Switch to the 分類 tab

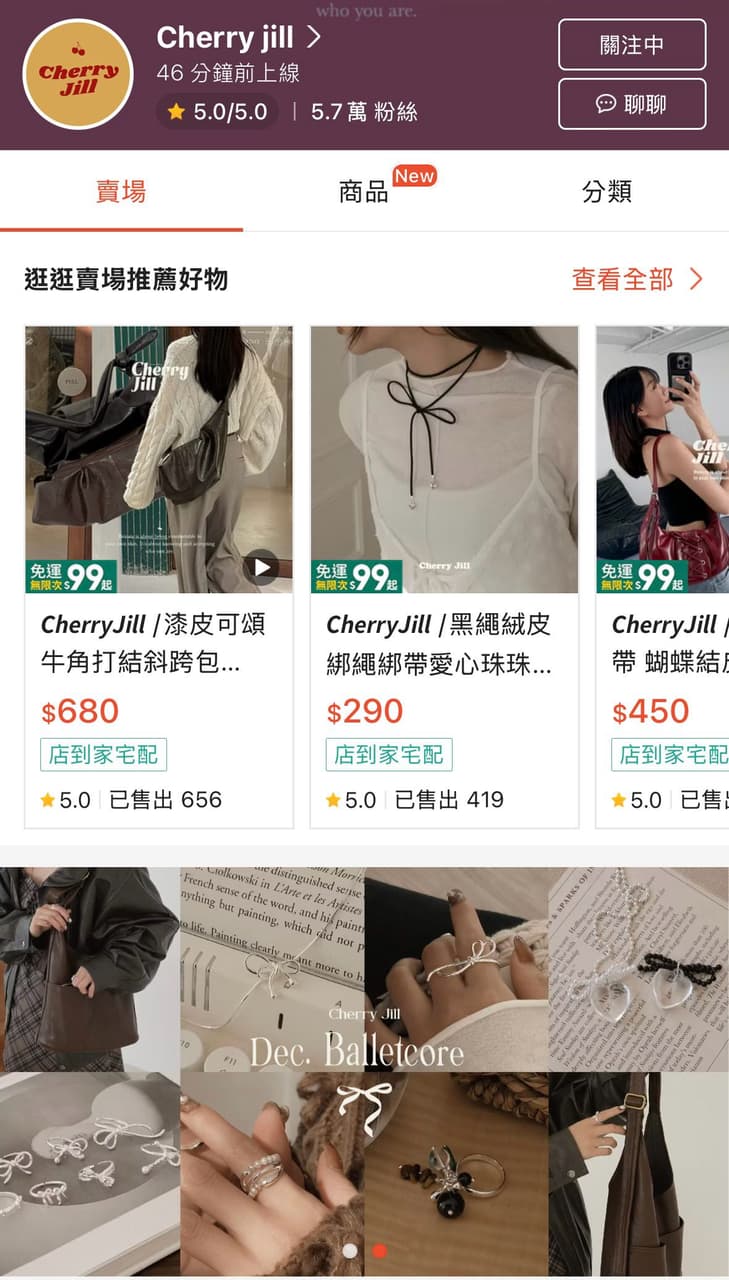(607, 191)
